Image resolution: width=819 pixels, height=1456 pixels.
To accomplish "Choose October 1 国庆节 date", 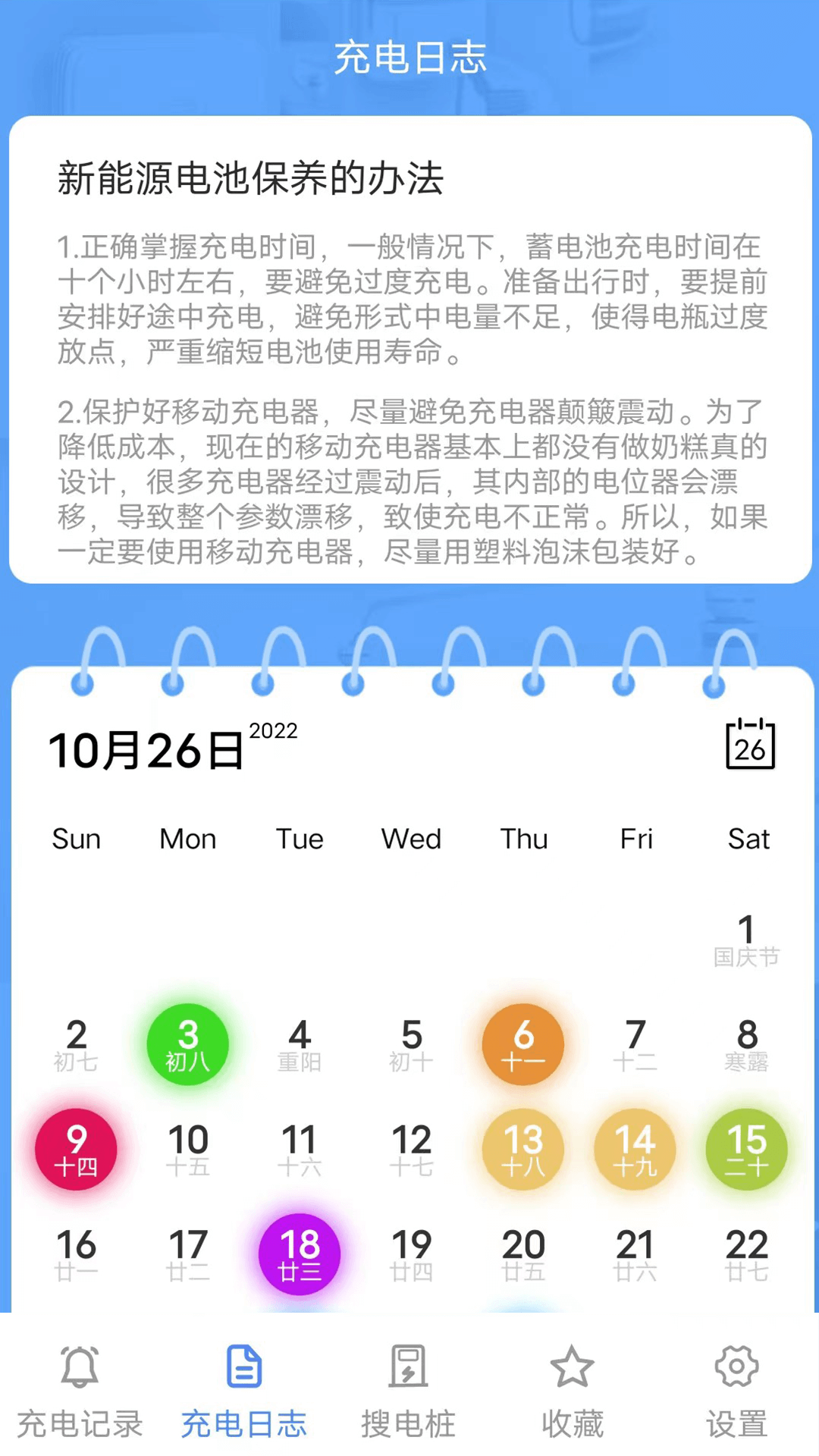I will point(746,940).
